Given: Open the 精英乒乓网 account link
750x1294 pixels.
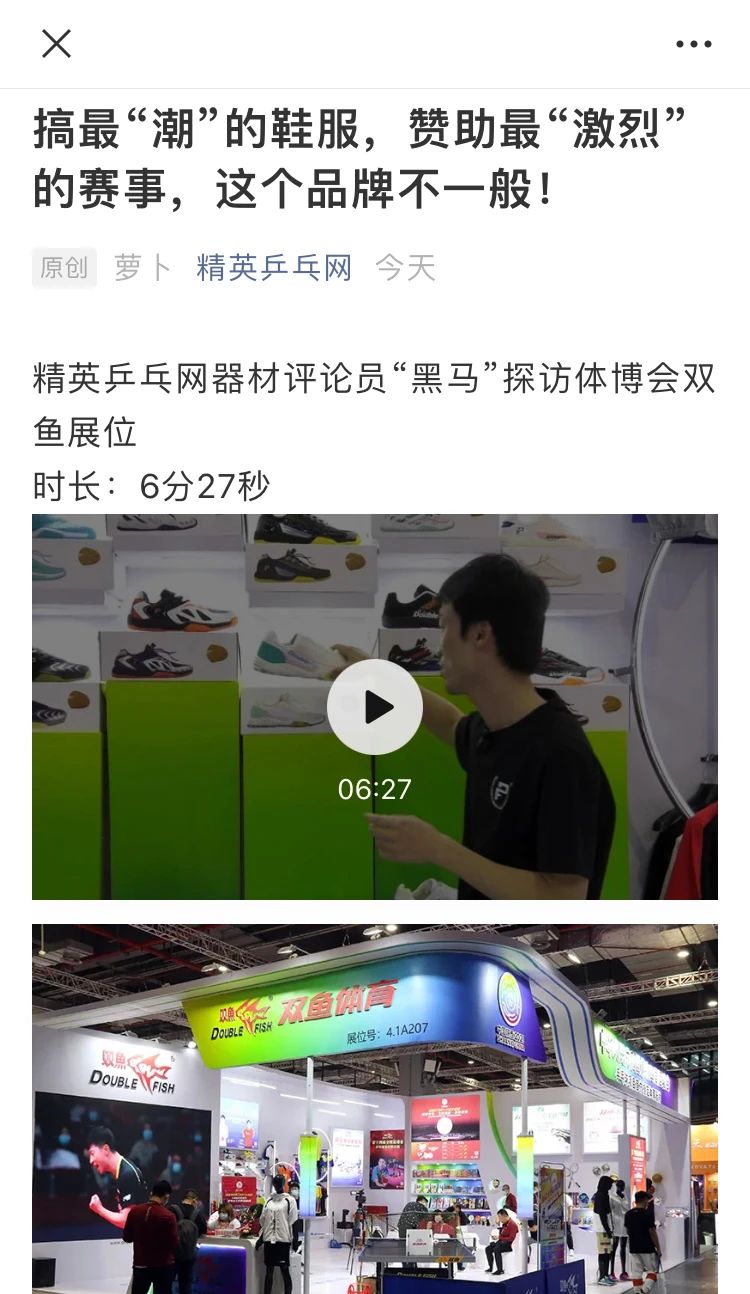Looking at the screenshot, I should (274, 267).
